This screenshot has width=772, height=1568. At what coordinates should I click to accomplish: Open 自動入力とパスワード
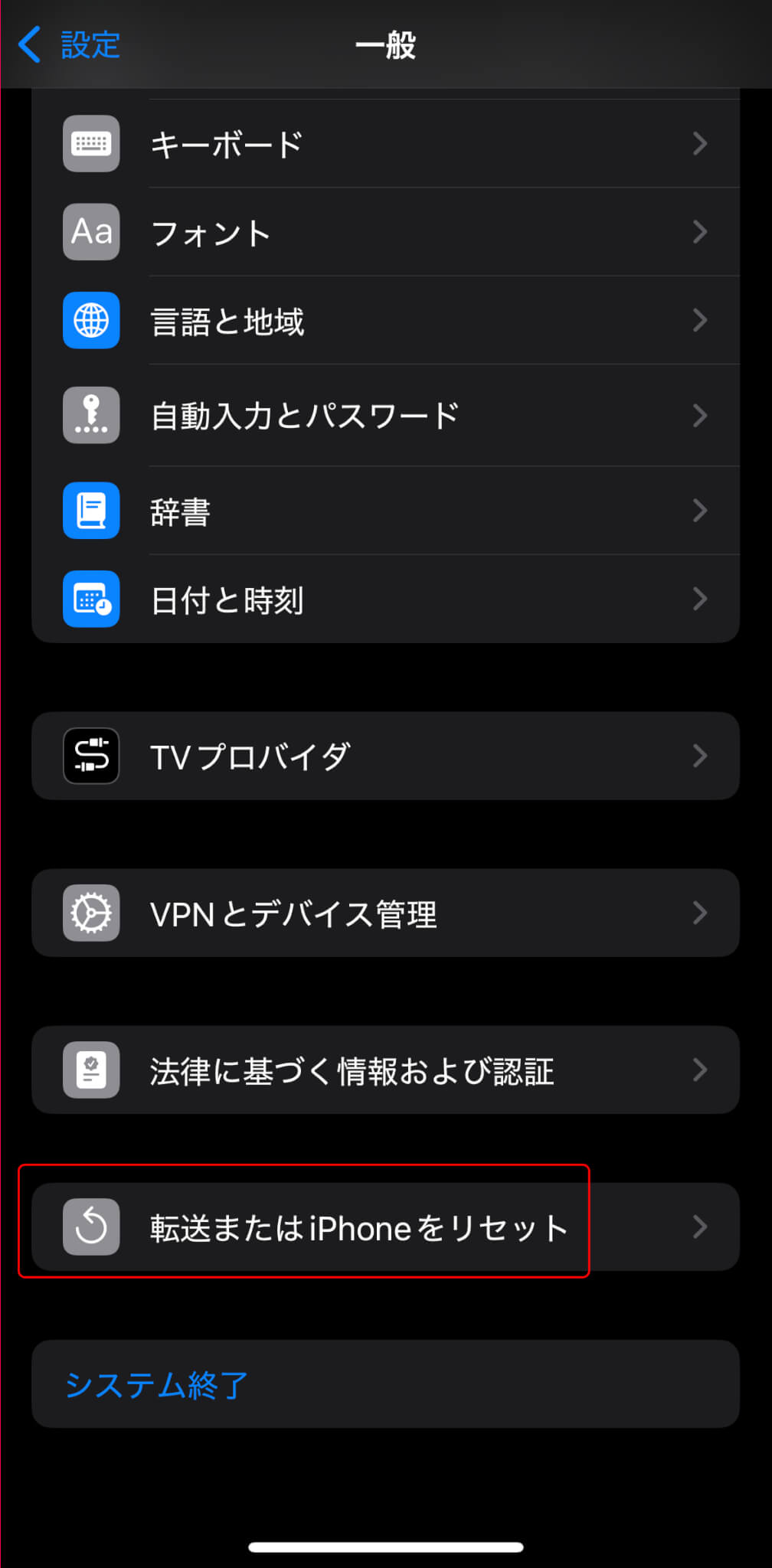coord(384,416)
